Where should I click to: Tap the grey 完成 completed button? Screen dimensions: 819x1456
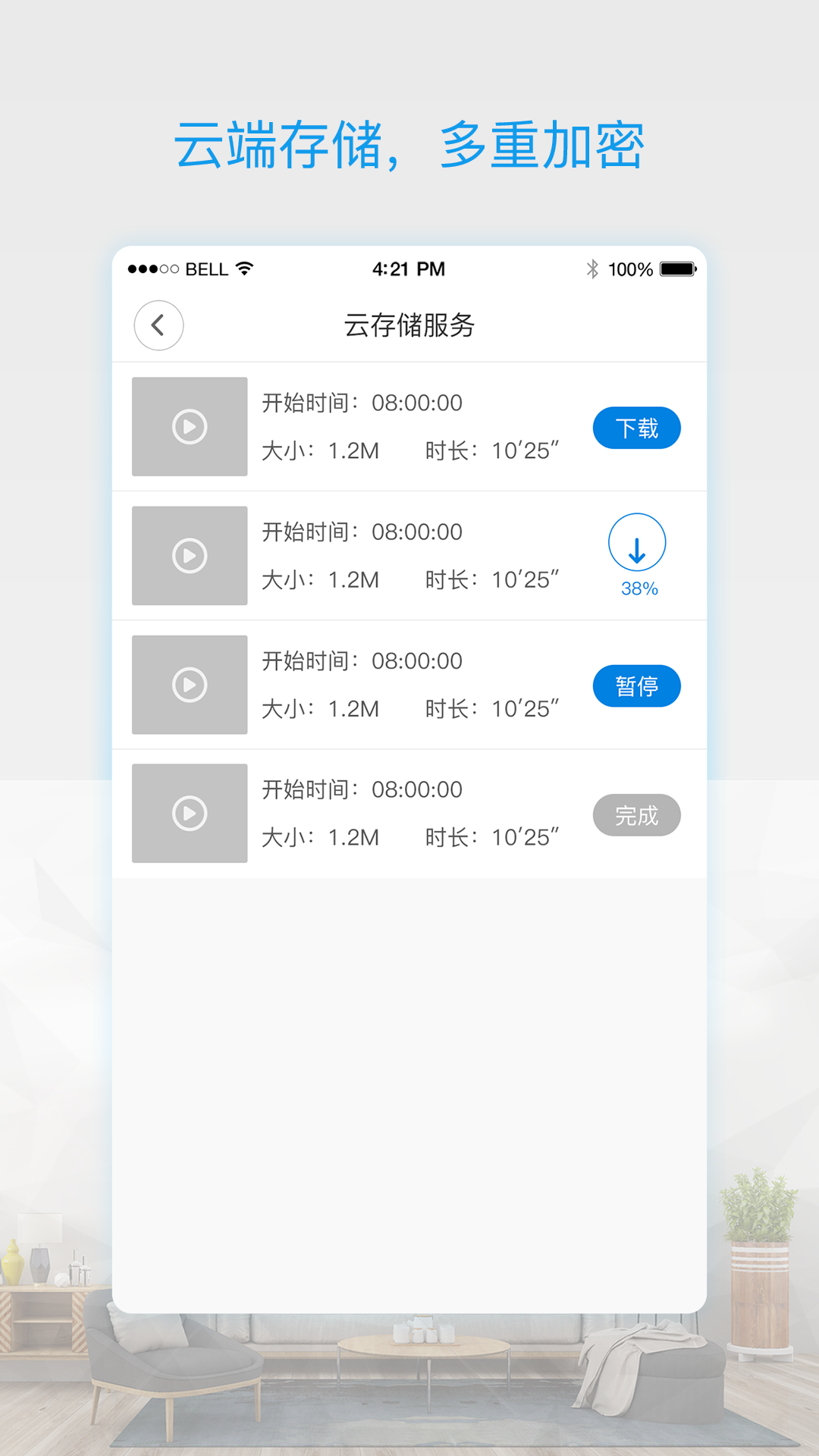pyautogui.click(x=636, y=814)
